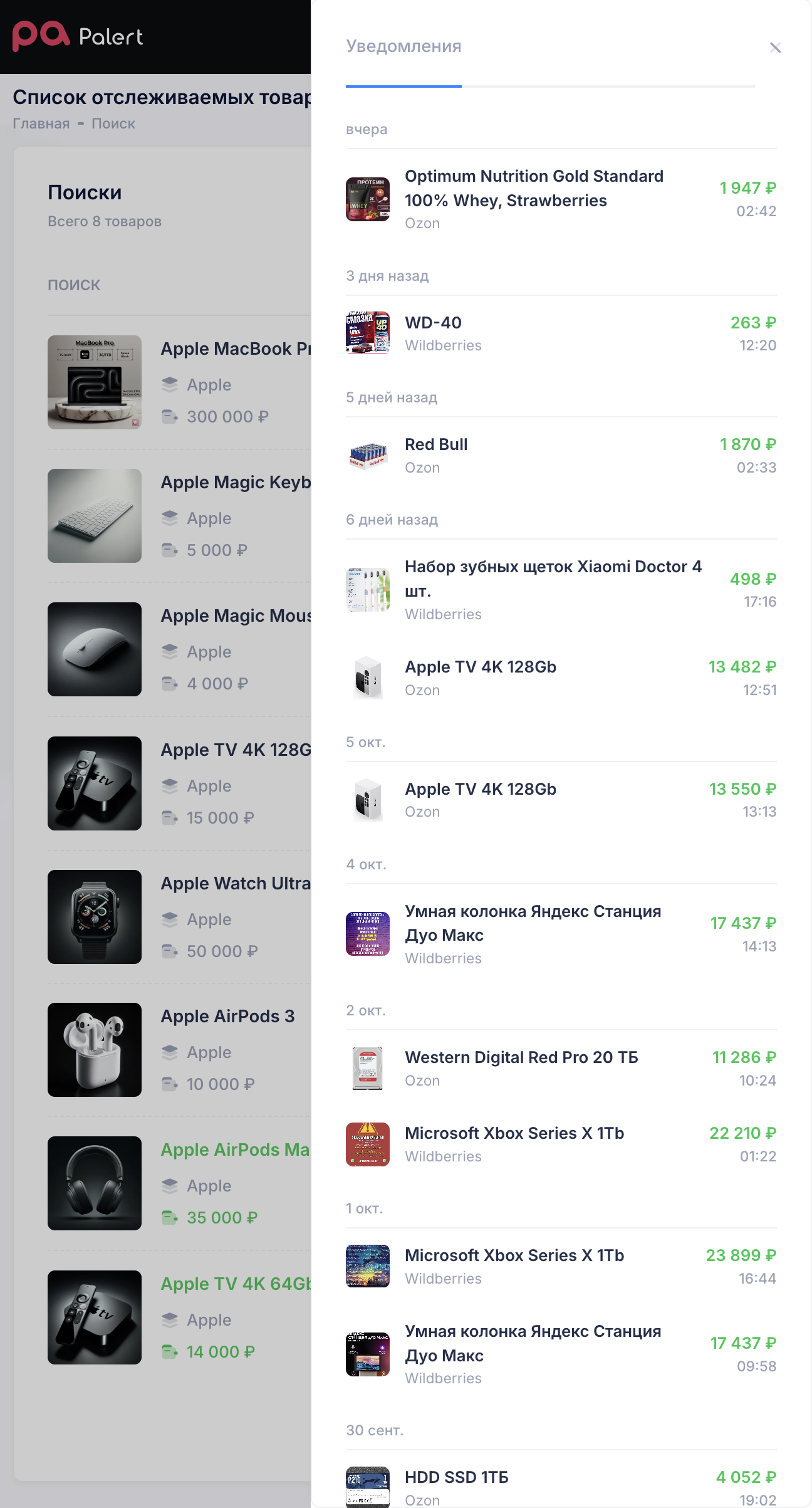Image resolution: width=812 pixels, height=1508 pixels.
Task: Open the Xiaomi Doctor toothbrush set notification
Action: (553, 579)
